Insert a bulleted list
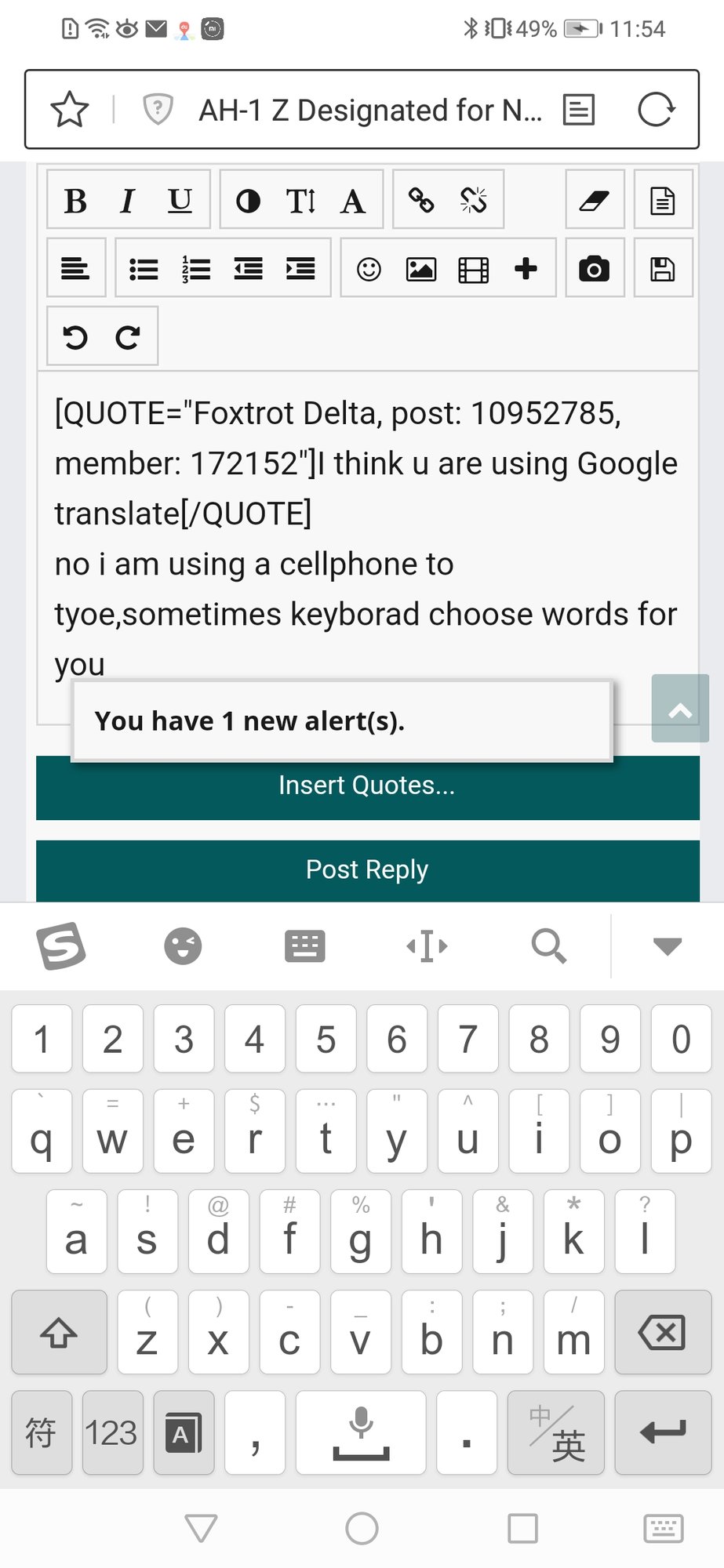724x1568 pixels. [x=144, y=269]
